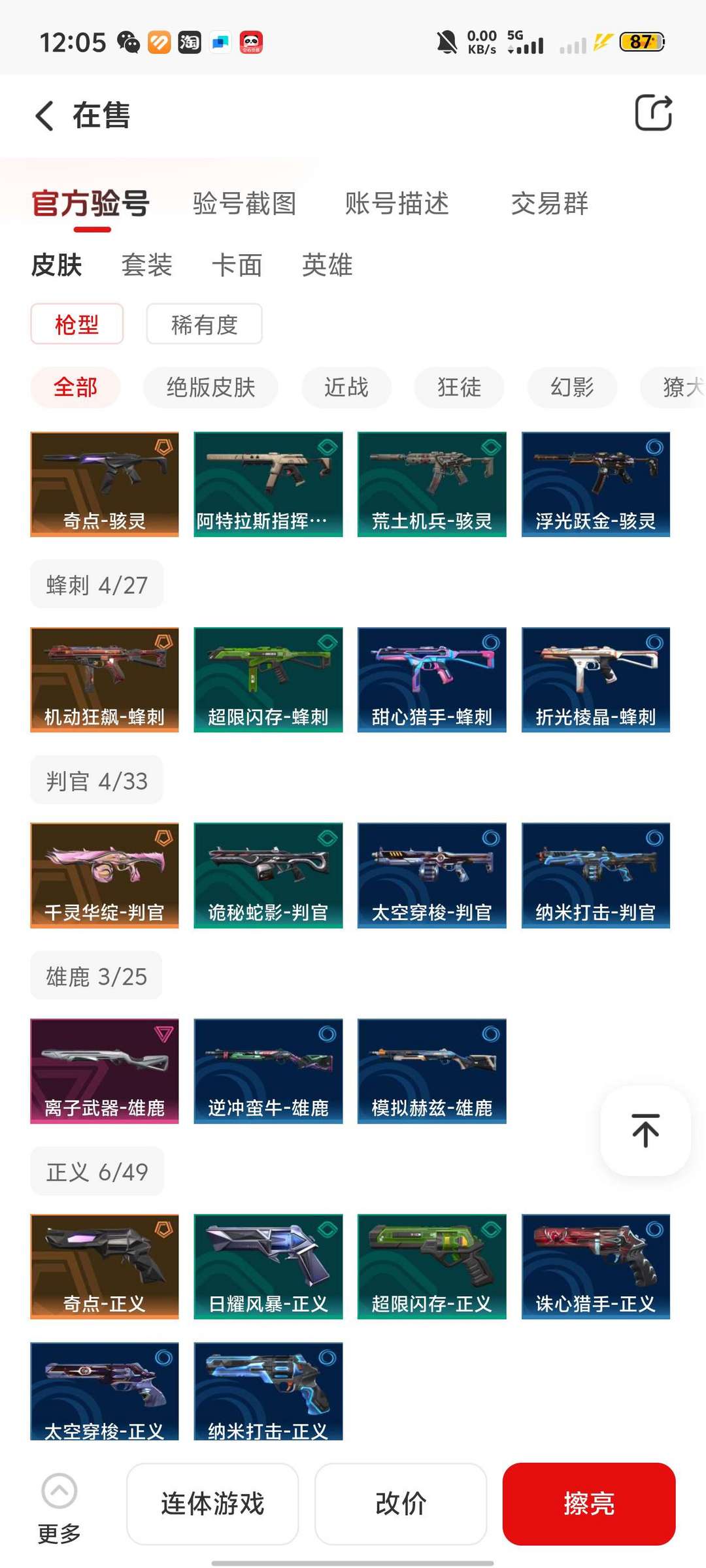Tap the red 擦亮 button
706x1568 pixels.
[x=588, y=1503]
